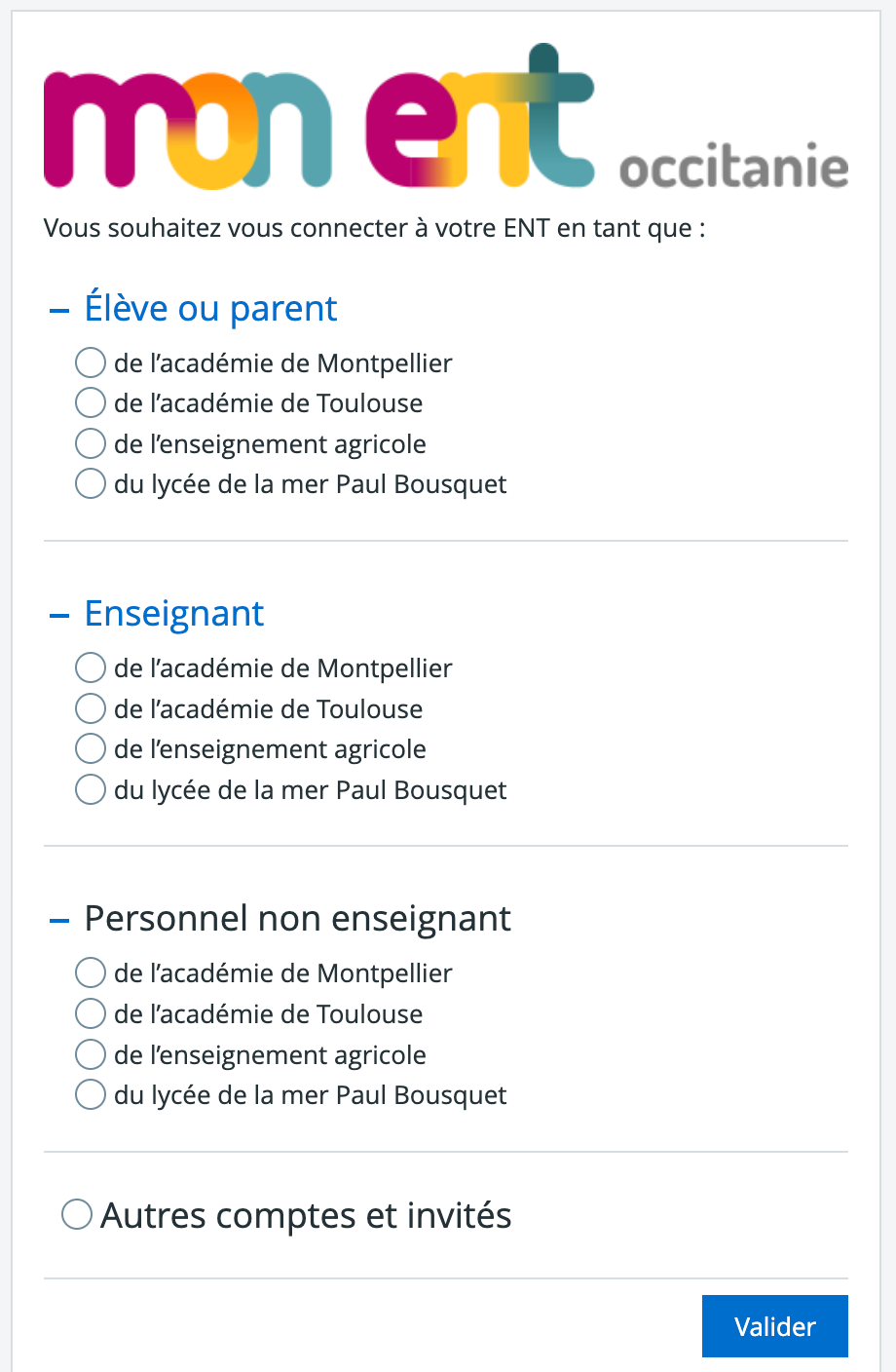The height and width of the screenshot is (1372, 896).
Task: Select académie de Toulouse under Enseignant
Action: click(x=90, y=707)
